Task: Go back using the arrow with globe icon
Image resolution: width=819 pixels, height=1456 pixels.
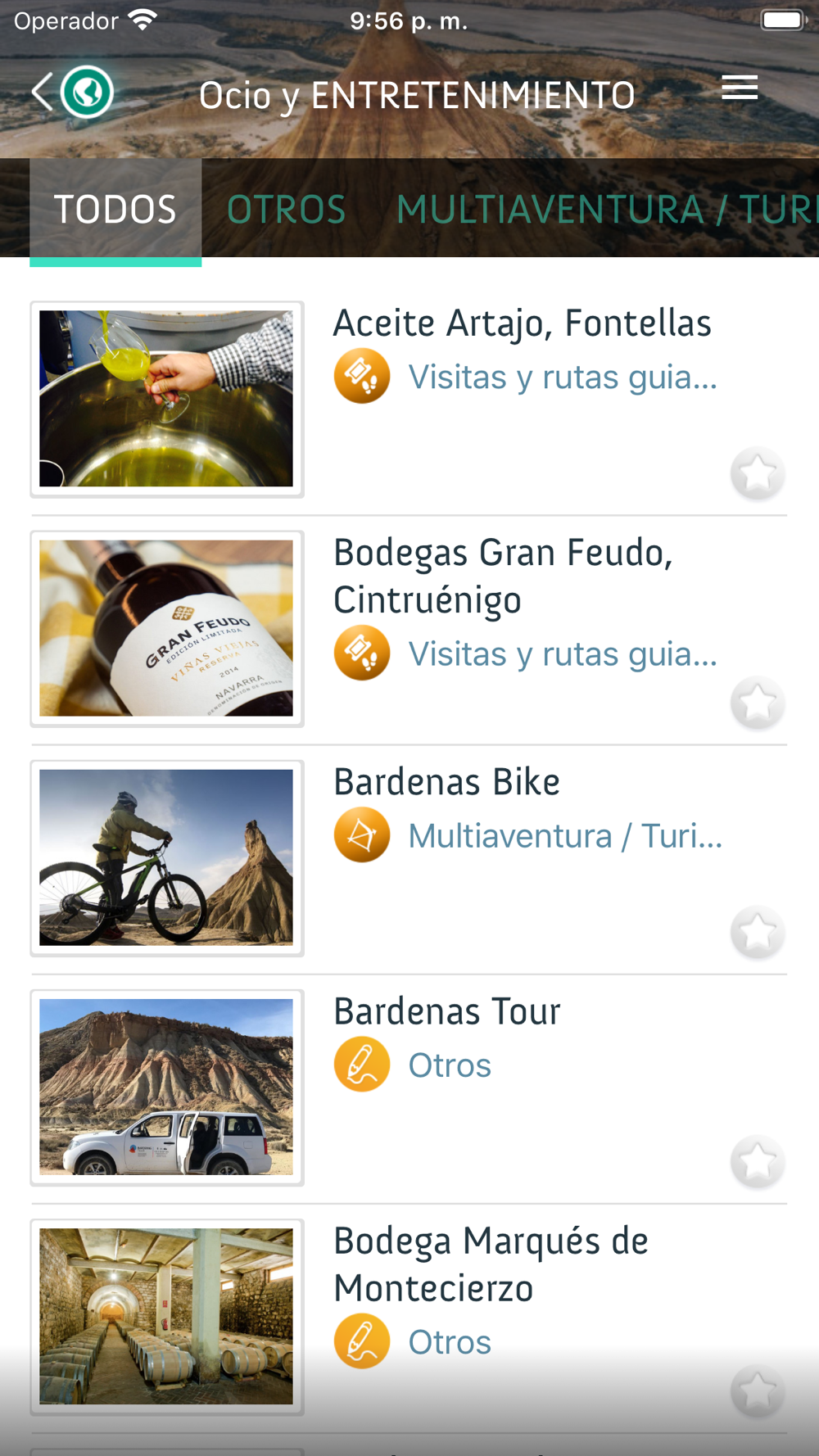Action: point(72,92)
